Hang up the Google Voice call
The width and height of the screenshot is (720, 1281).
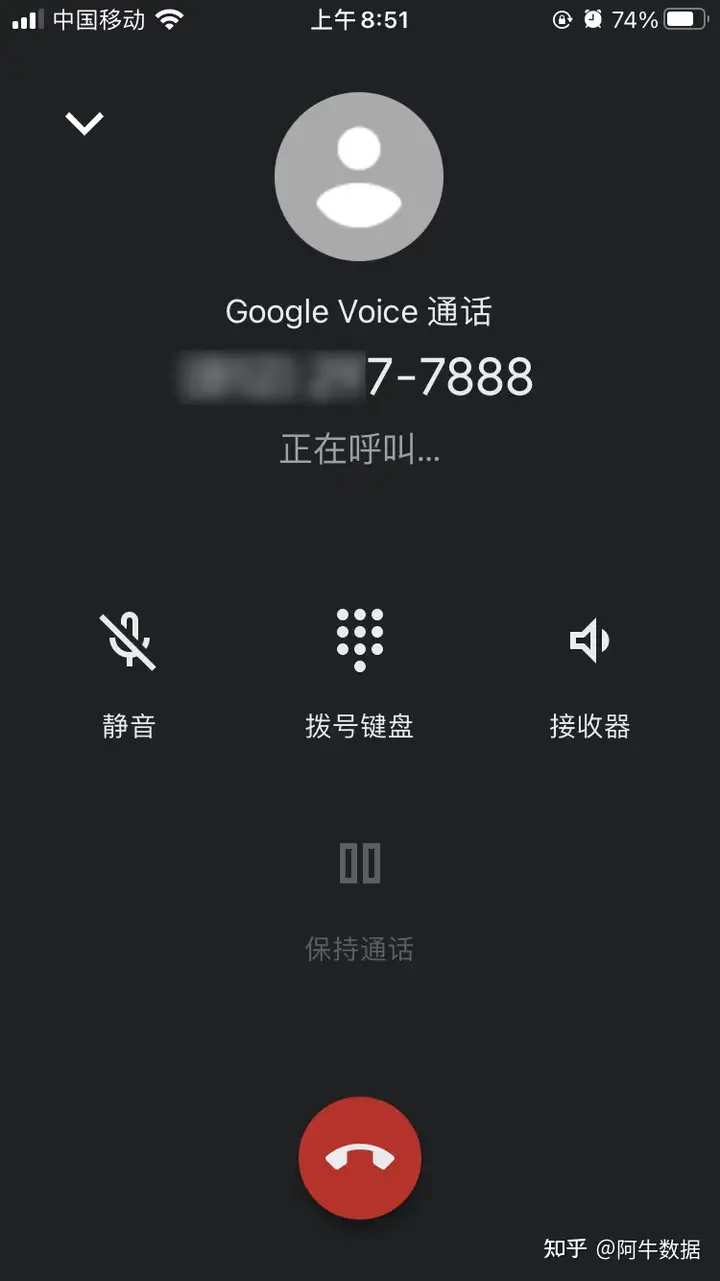[x=360, y=1158]
